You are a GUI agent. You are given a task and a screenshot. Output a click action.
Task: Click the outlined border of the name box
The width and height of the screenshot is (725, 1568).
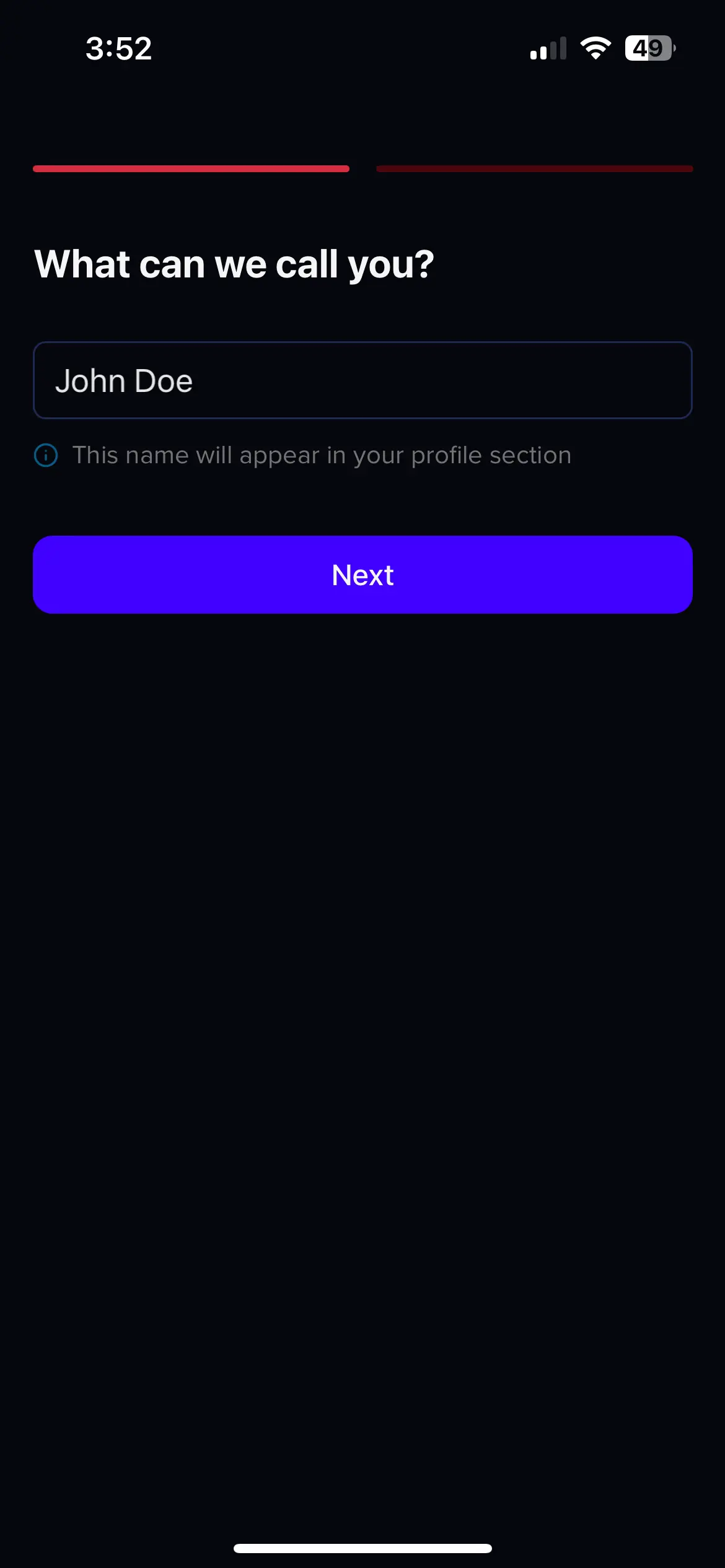(x=362, y=344)
